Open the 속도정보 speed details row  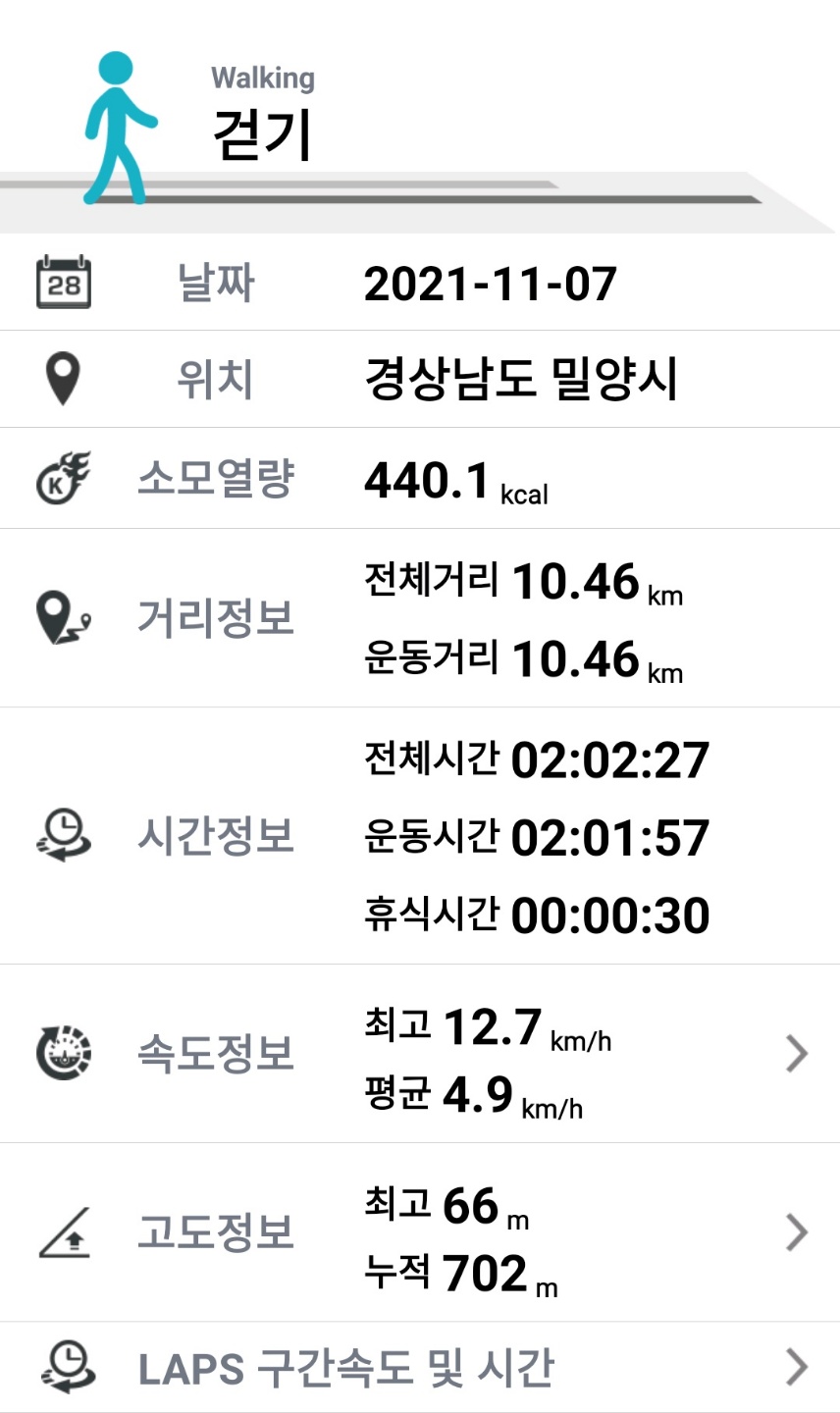[x=420, y=1054]
